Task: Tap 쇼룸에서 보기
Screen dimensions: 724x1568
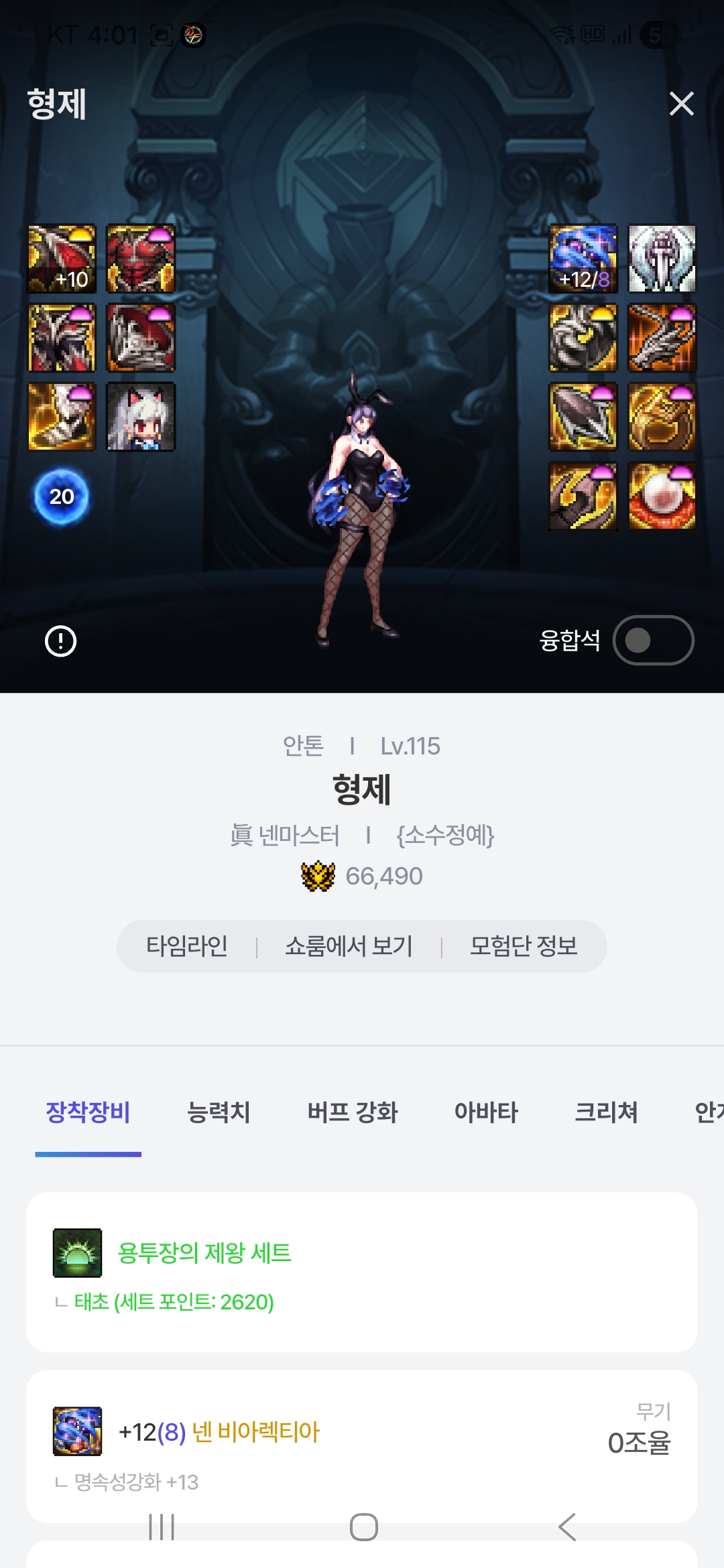Action: pos(349,946)
